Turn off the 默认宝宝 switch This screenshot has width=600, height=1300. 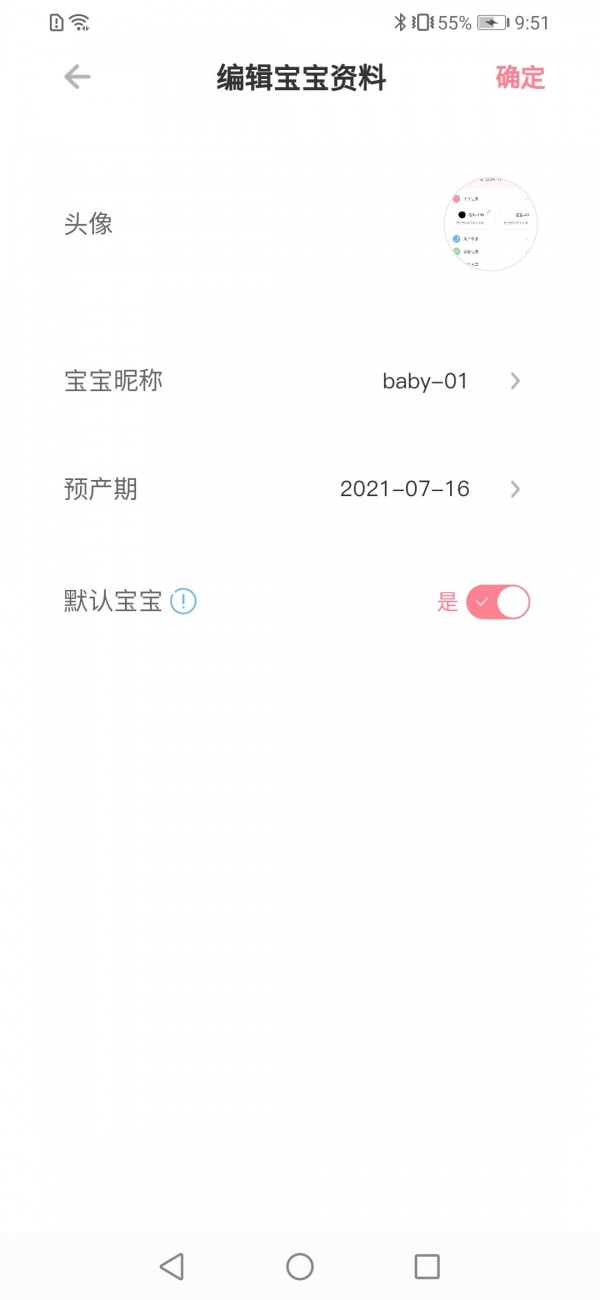[x=497, y=602]
